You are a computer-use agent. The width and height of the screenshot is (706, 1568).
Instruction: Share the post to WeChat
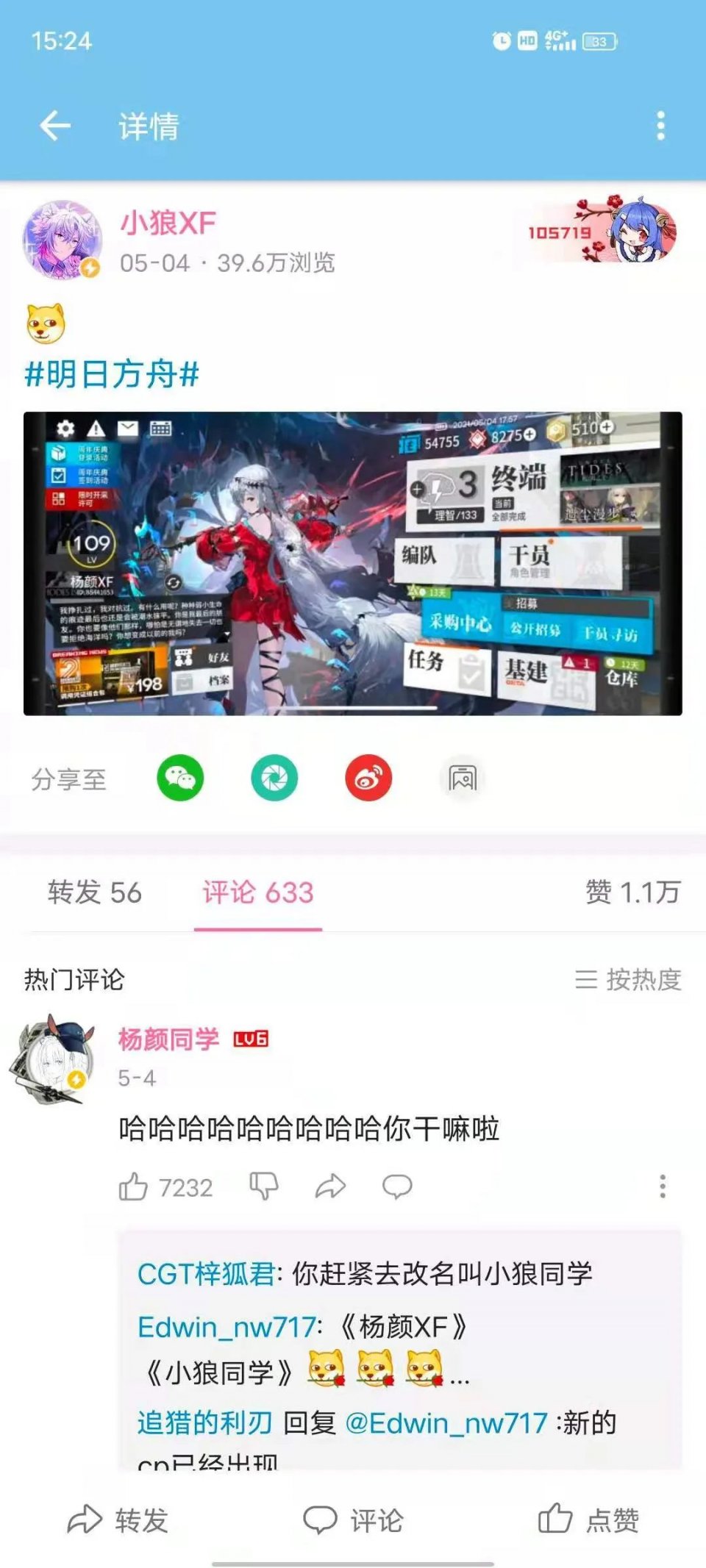(180, 778)
